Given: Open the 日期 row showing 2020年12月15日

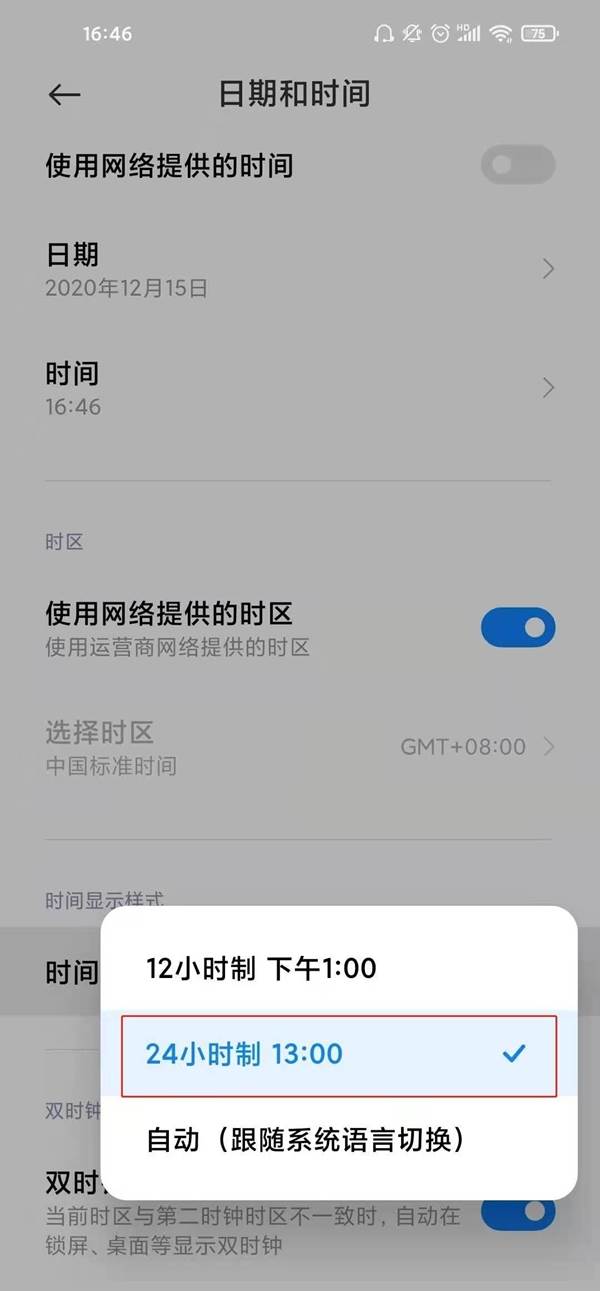Looking at the screenshot, I should pyautogui.click(x=300, y=270).
